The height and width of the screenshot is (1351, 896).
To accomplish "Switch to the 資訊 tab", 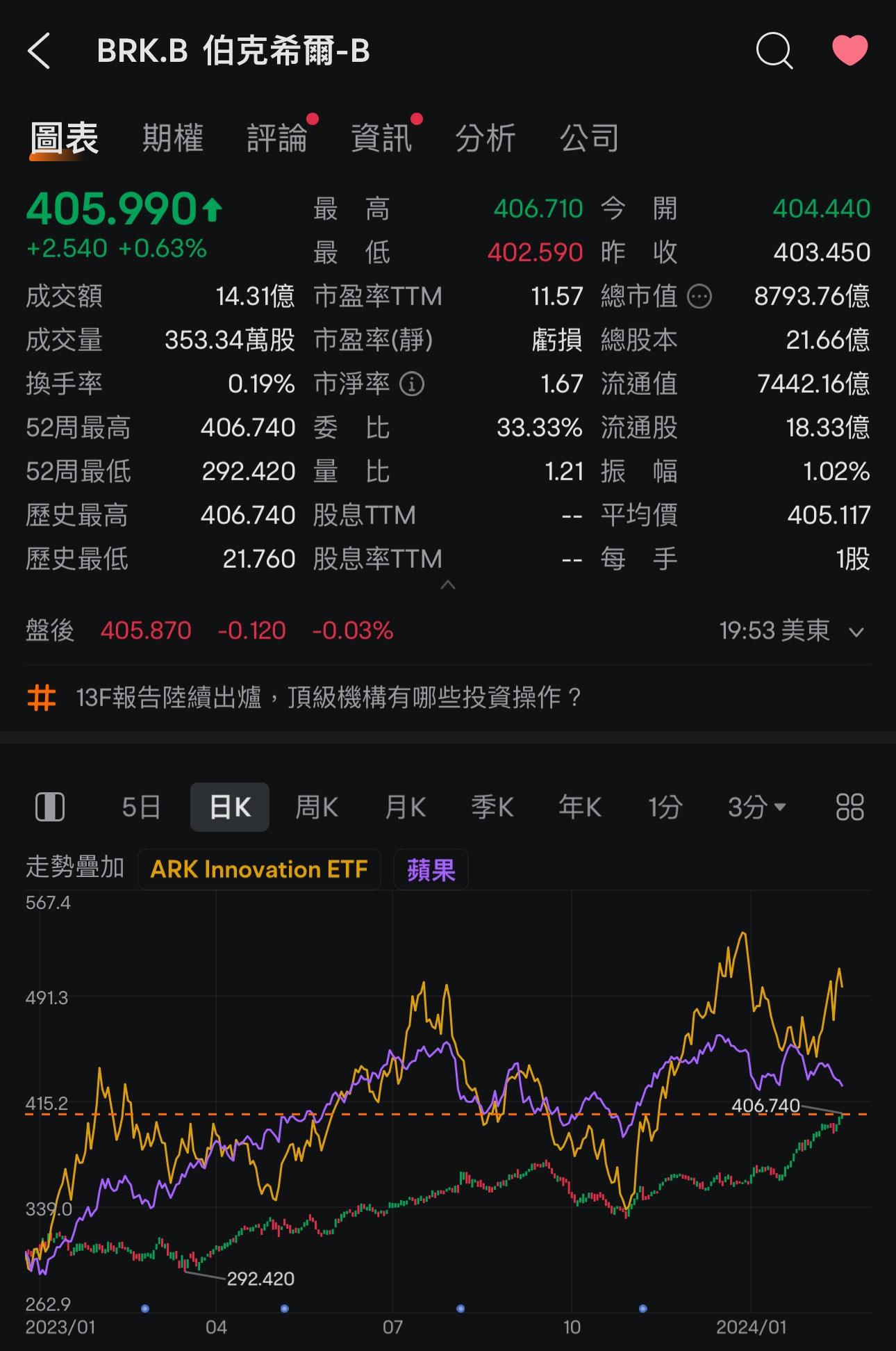I will (381, 138).
